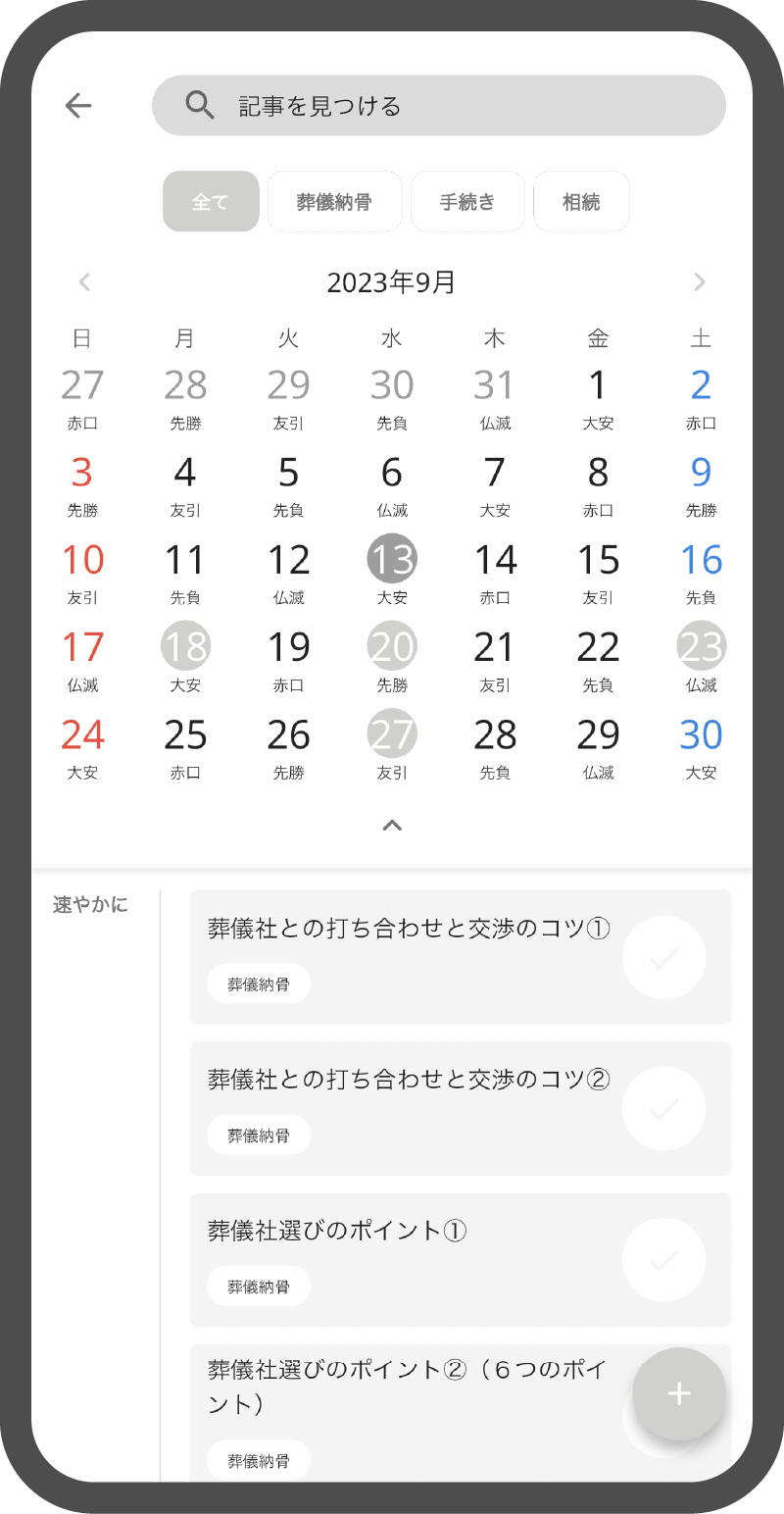Tap the 27th marked 友引 in last row
The width and height of the screenshot is (784, 1514).
(x=392, y=734)
